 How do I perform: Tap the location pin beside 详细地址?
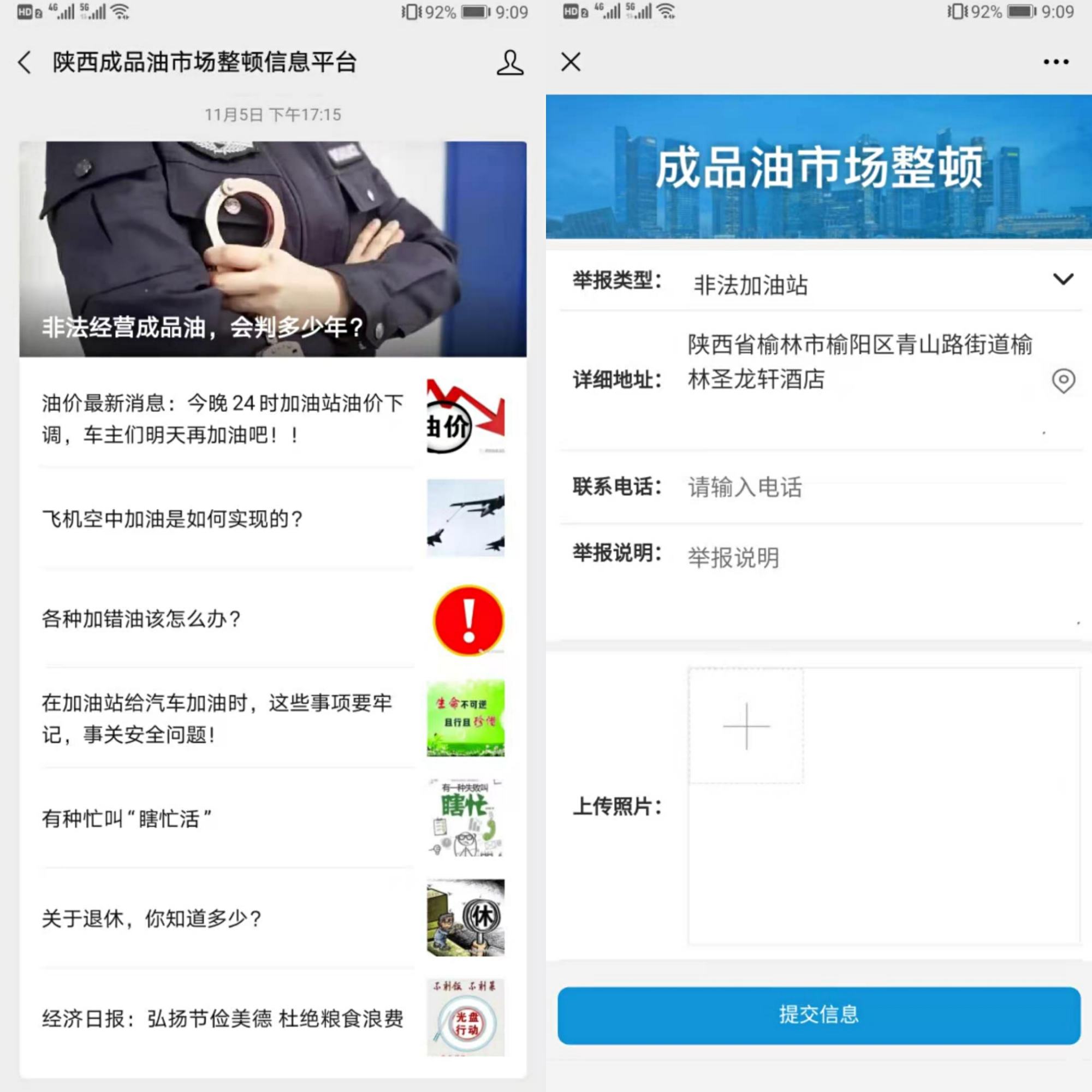click(x=1063, y=381)
